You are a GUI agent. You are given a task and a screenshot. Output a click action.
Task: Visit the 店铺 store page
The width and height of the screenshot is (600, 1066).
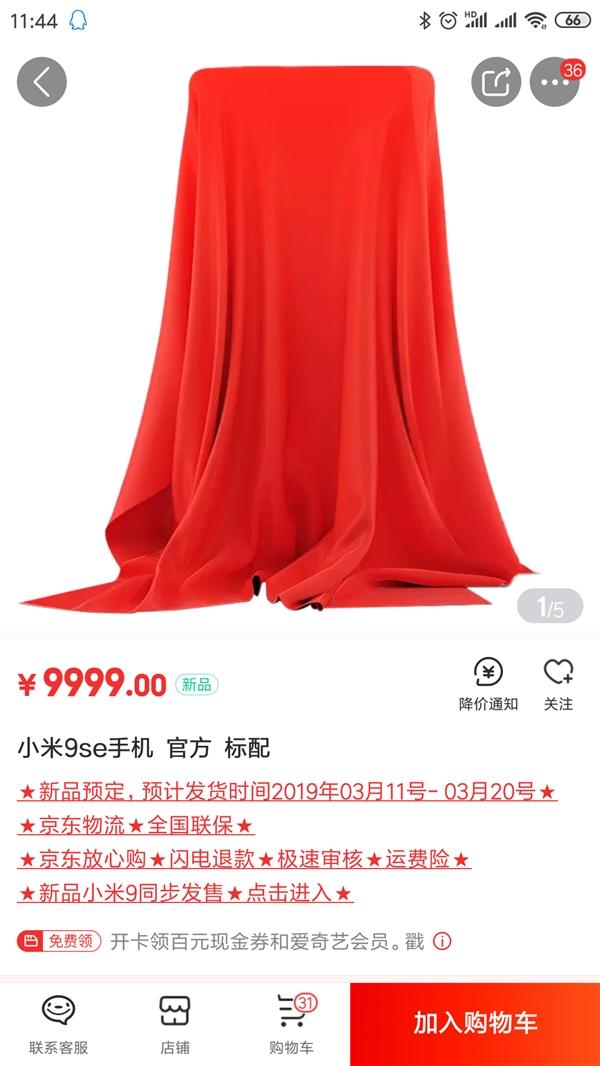(175, 1025)
